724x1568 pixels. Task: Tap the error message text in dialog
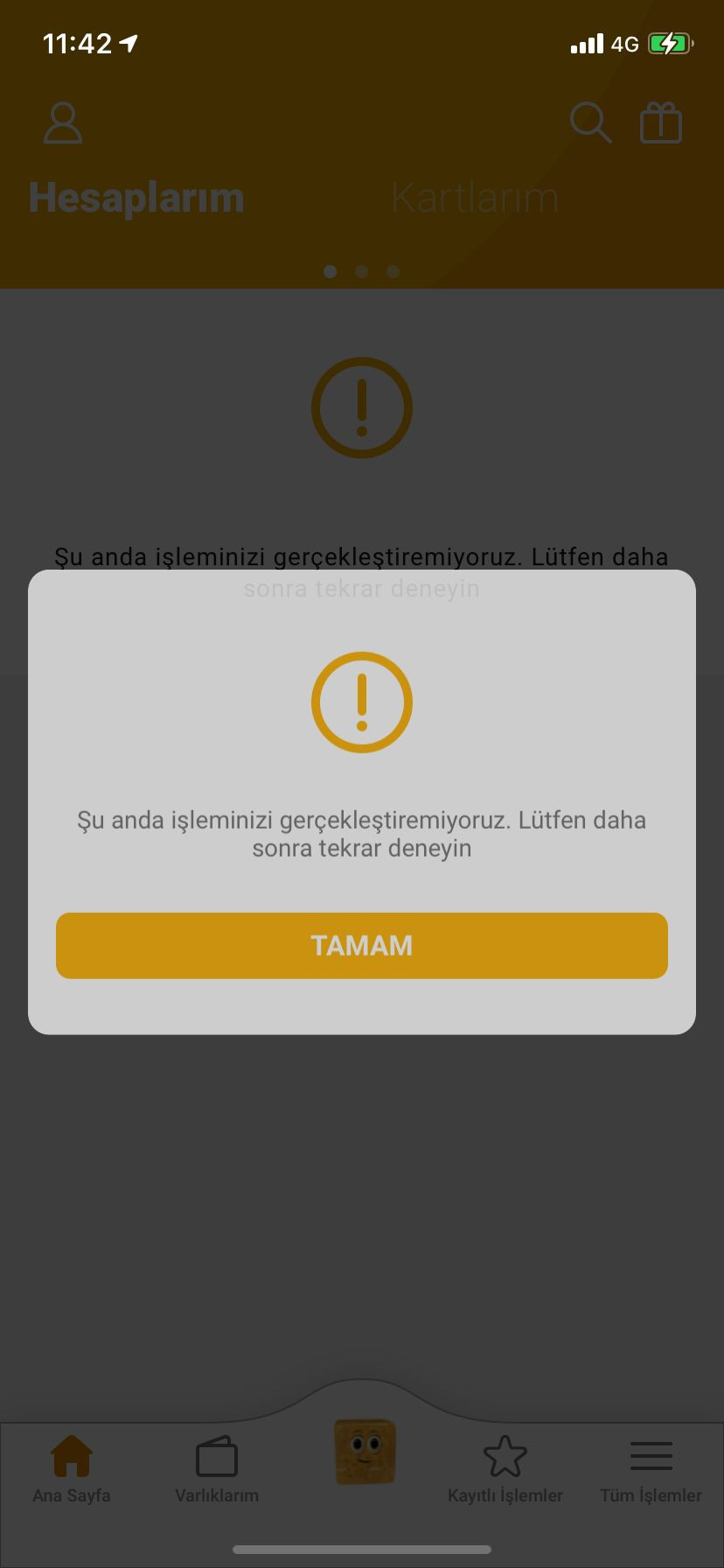[x=361, y=833]
